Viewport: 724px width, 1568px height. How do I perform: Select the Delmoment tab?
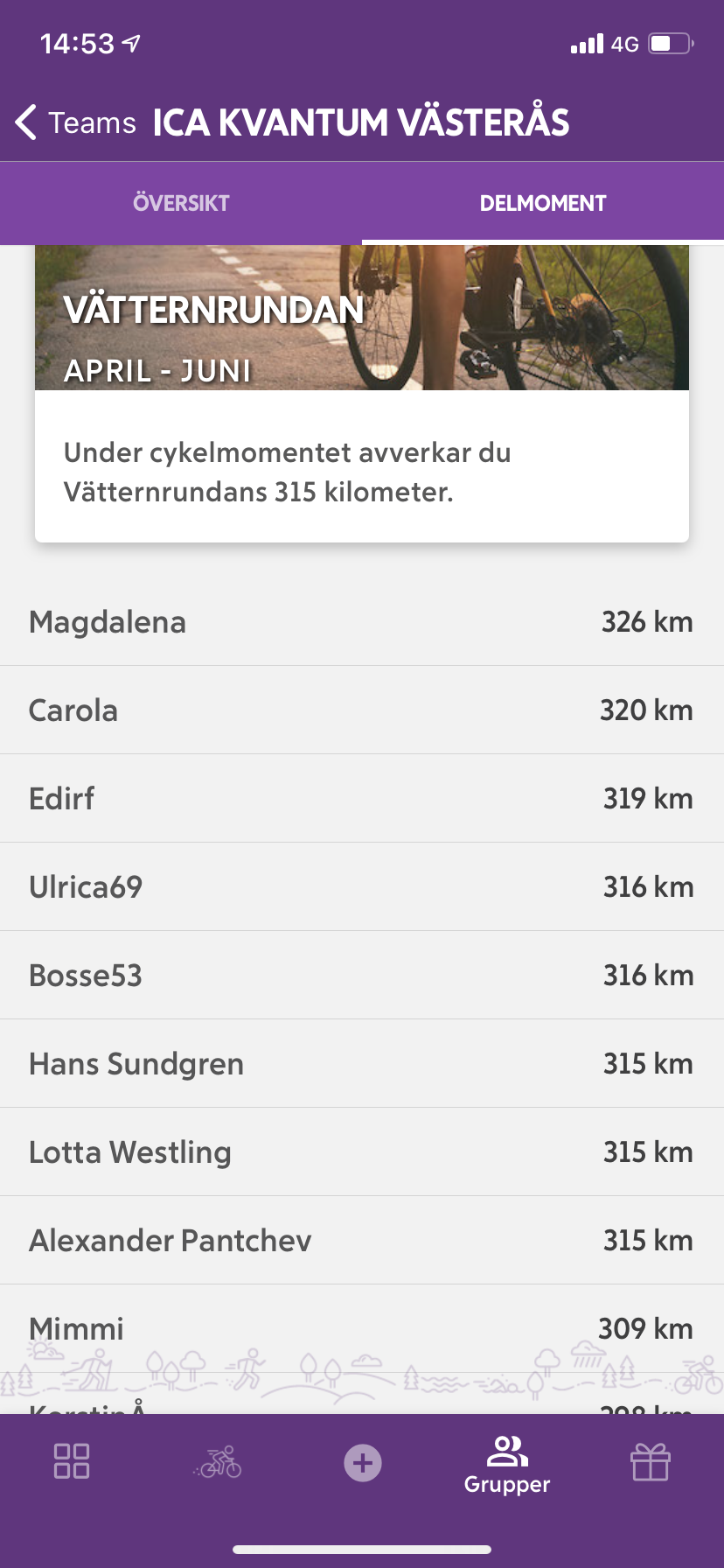tap(543, 203)
